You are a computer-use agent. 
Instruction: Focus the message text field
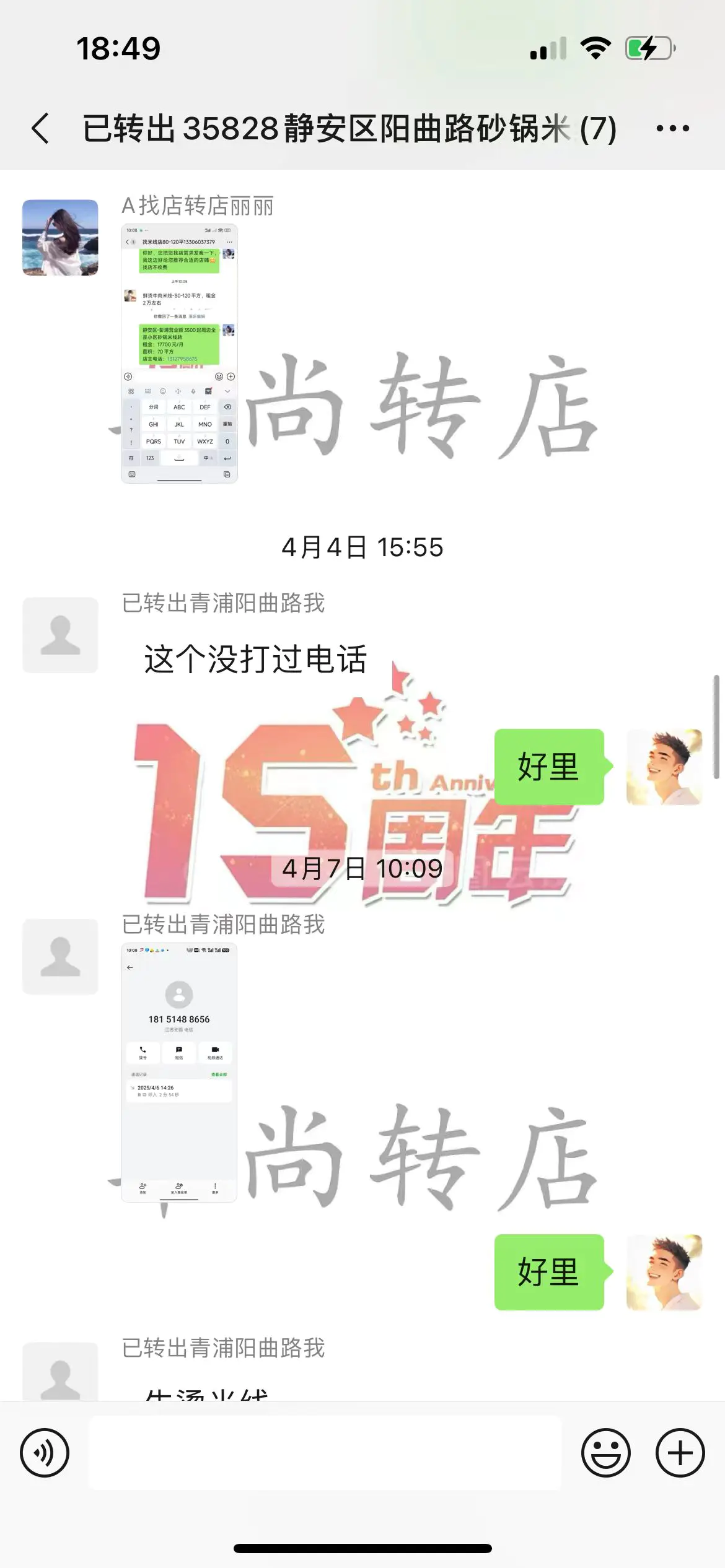point(325,1452)
